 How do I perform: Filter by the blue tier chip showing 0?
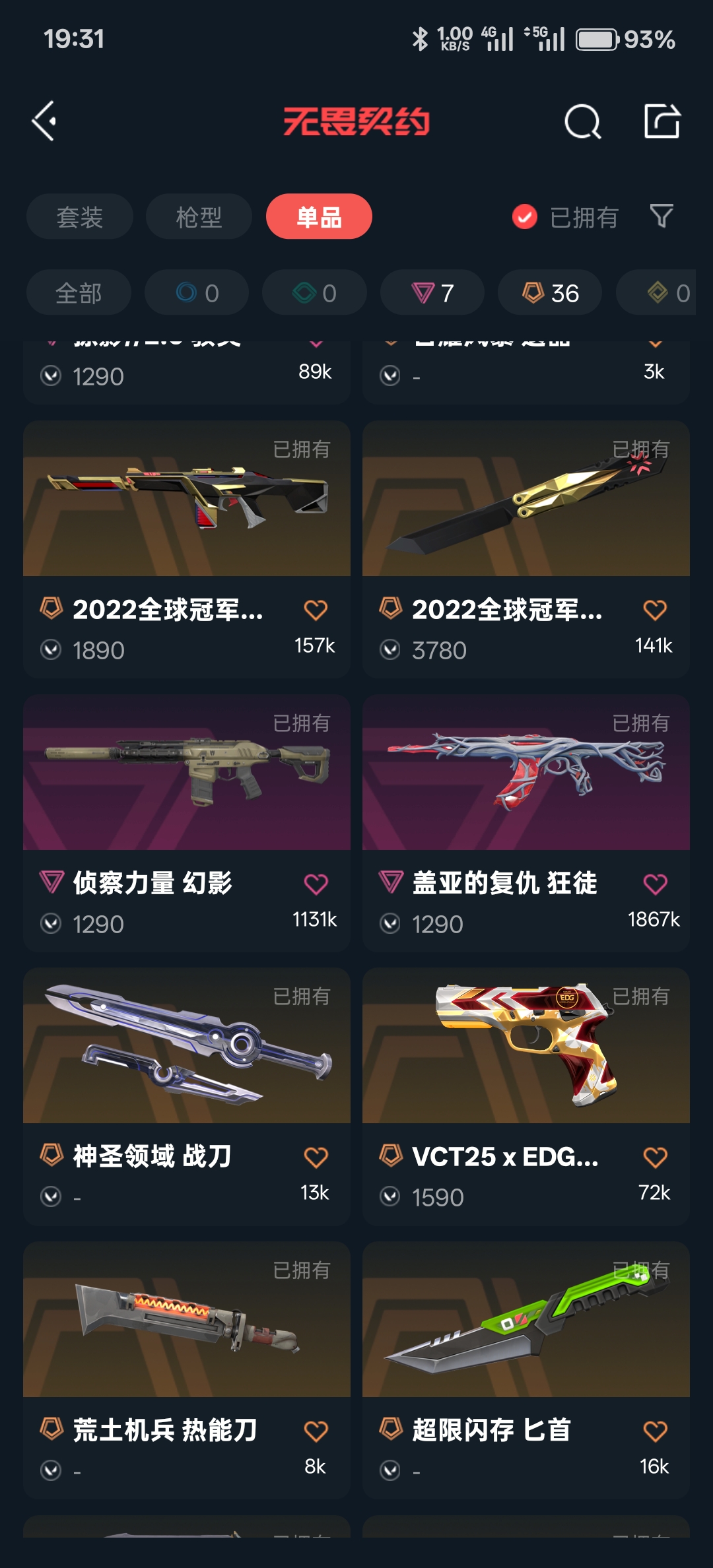(x=197, y=292)
